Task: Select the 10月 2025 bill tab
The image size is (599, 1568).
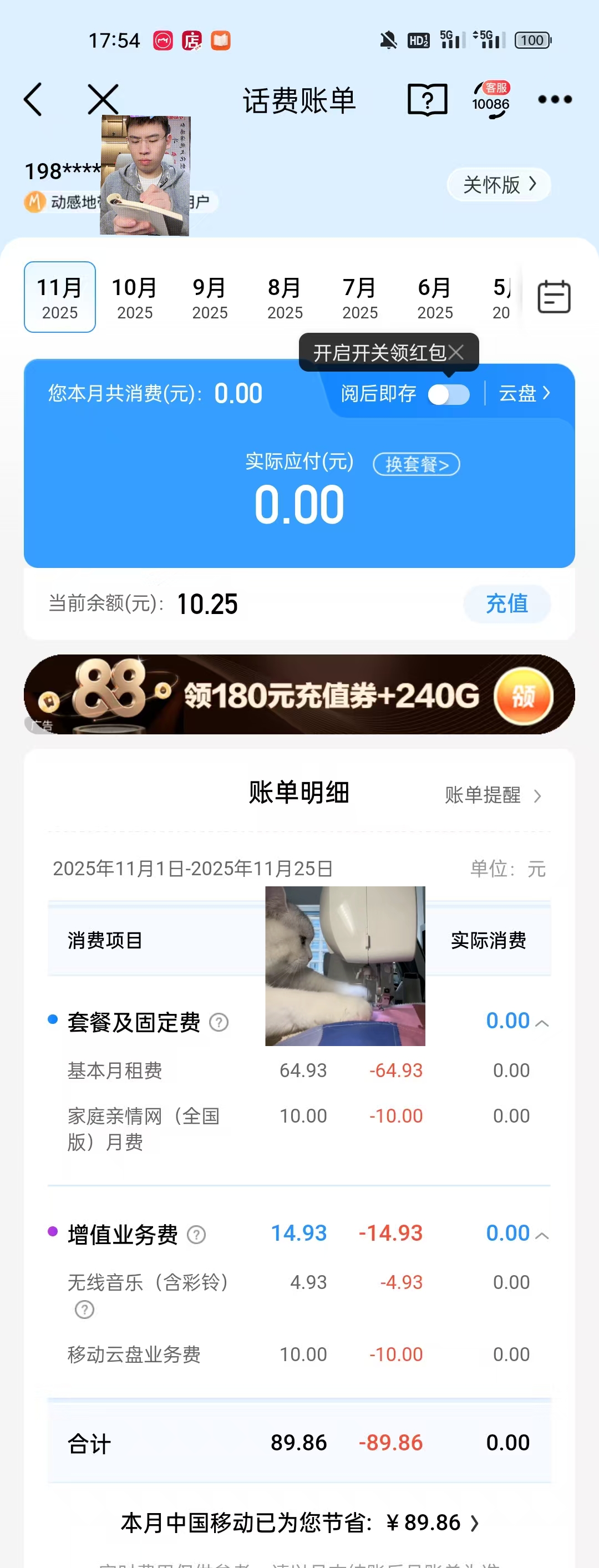Action: [x=135, y=298]
